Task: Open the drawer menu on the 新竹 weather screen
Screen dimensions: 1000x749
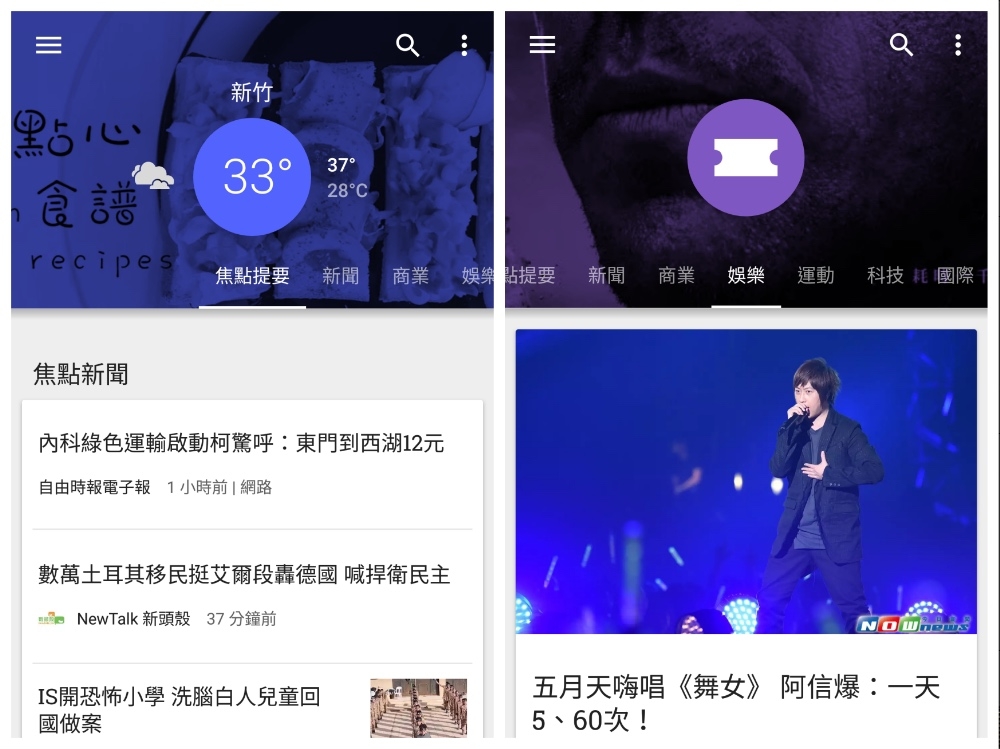Action: pos(49,45)
